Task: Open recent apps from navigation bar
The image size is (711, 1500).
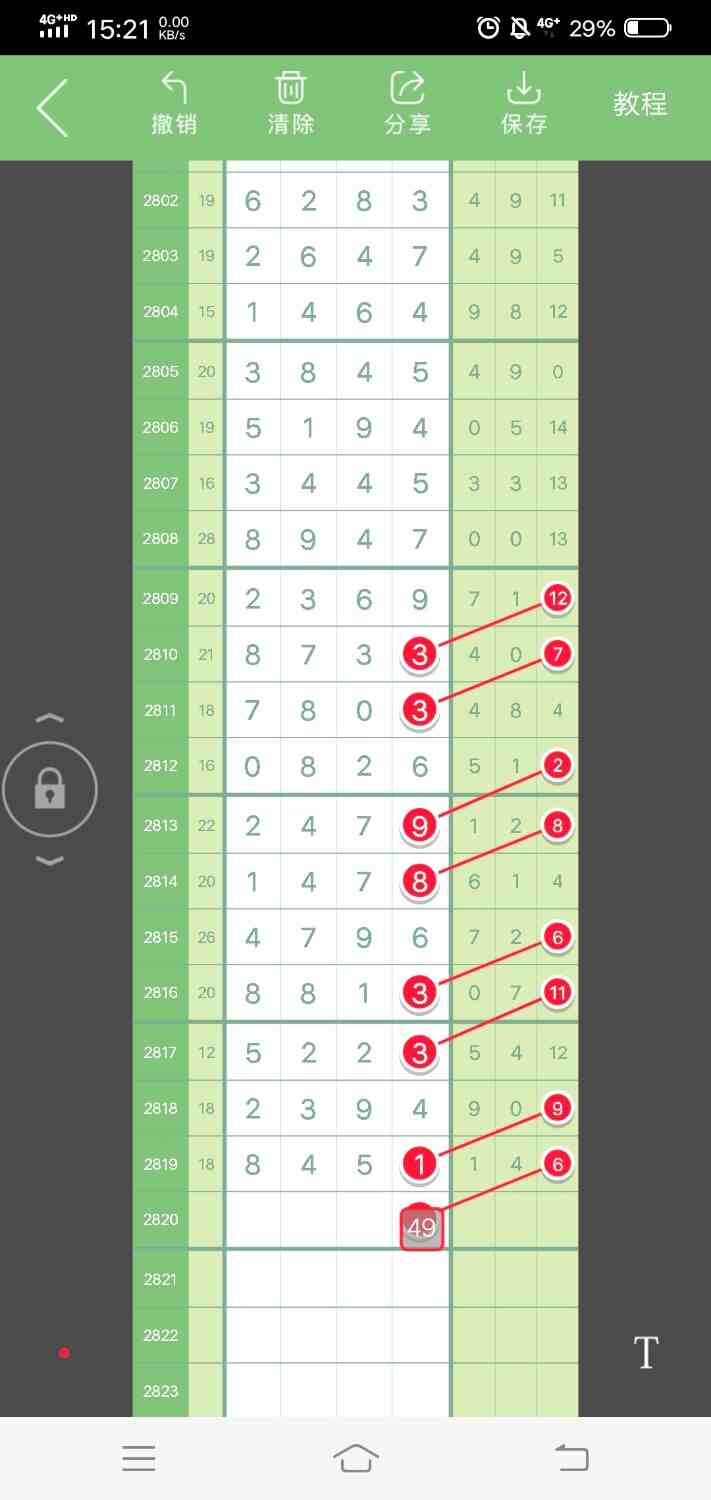Action: tap(139, 1458)
